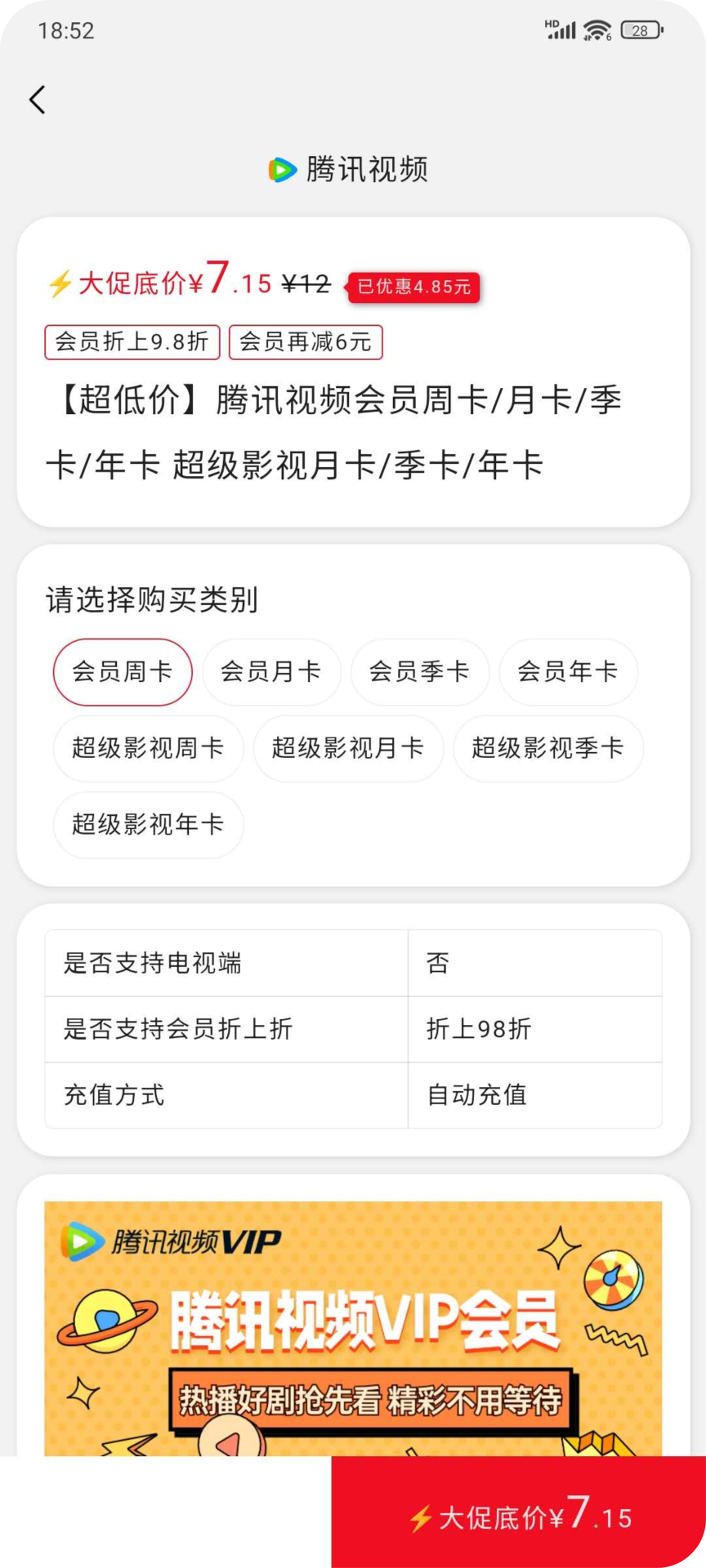Select the 会员年卡 option
The width and height of the screenshot is (706, 1568).
click(x=568, y=671)
